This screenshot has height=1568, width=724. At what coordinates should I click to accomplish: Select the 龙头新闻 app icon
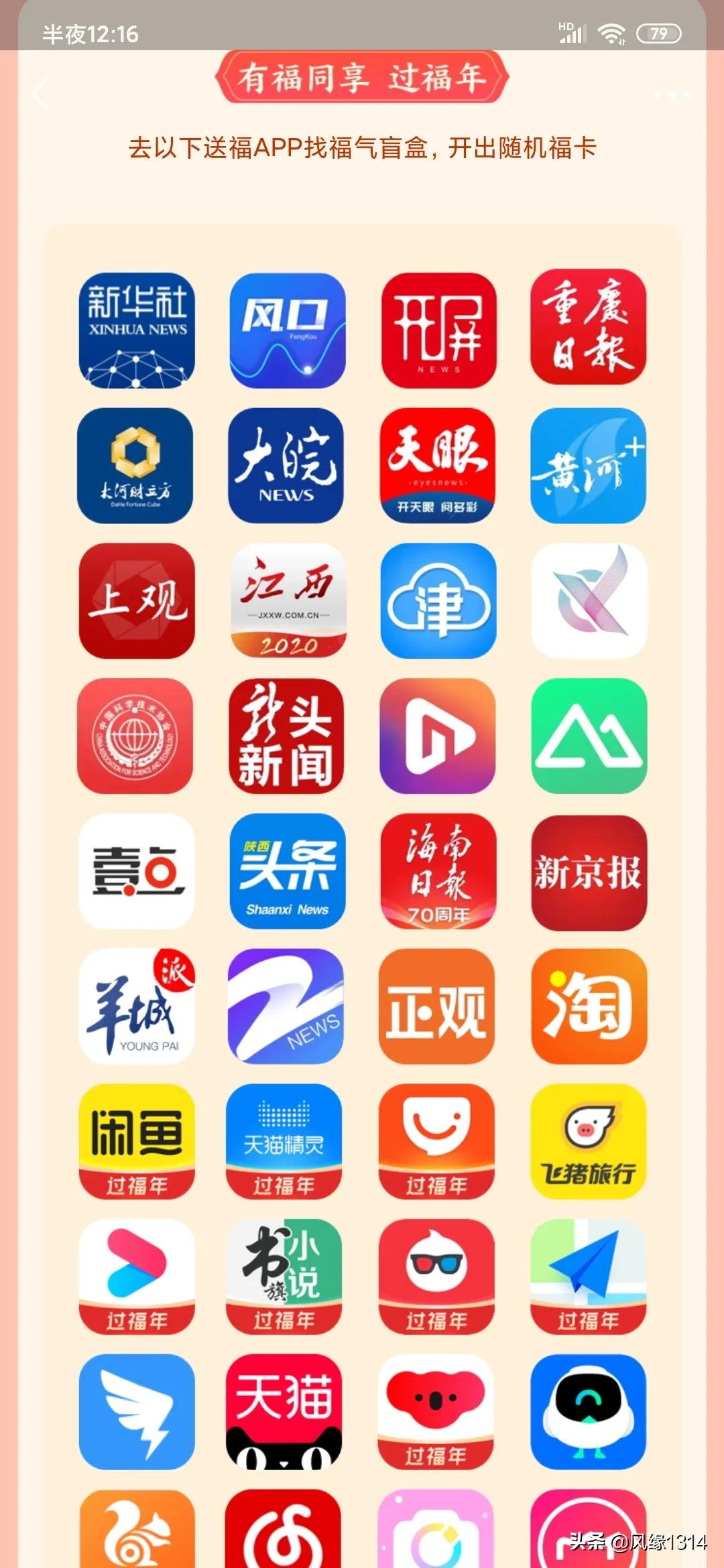pos(286,736)
